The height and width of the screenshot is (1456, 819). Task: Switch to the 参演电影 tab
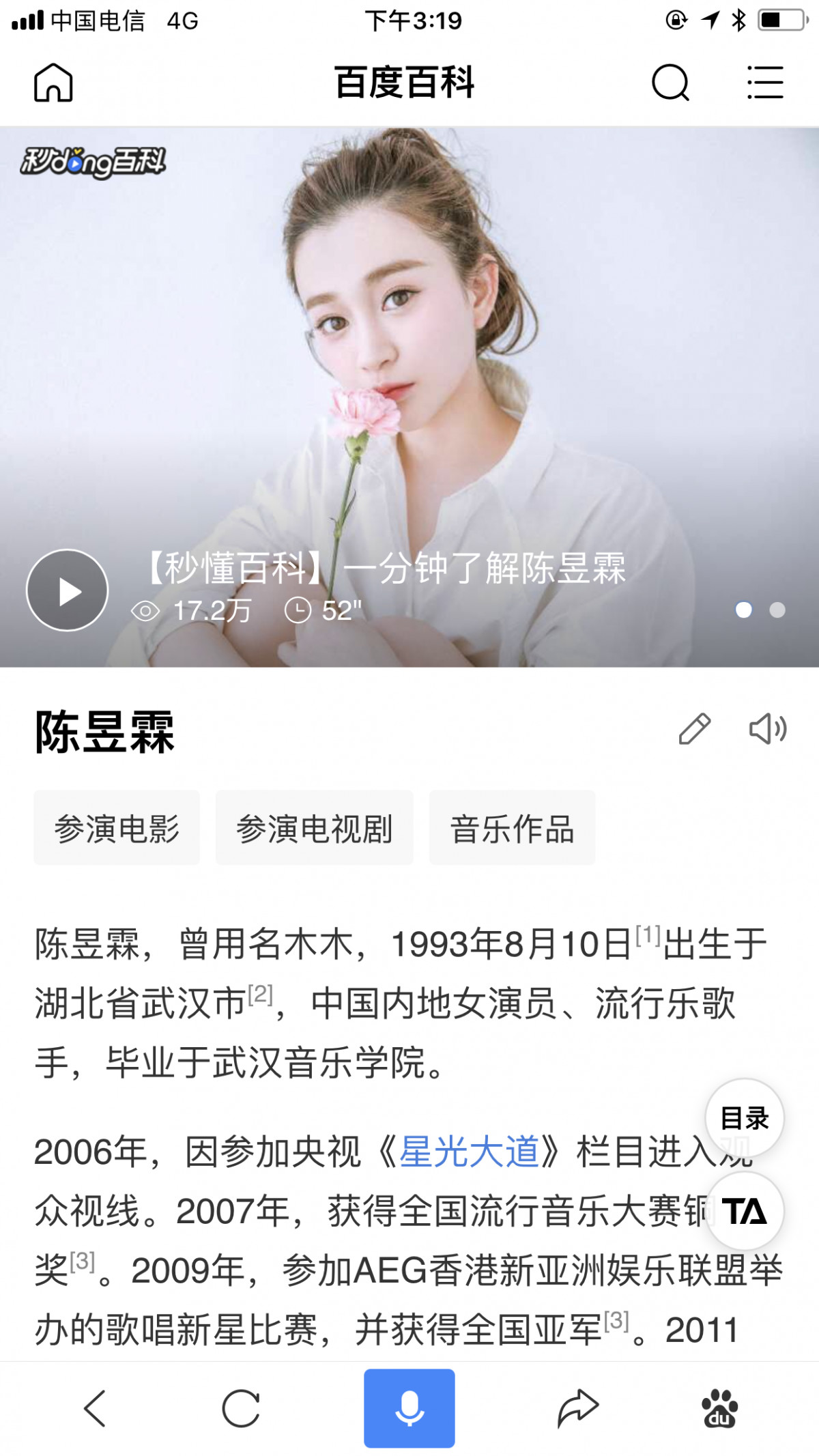pyautogui.click(x=117, y=827)
